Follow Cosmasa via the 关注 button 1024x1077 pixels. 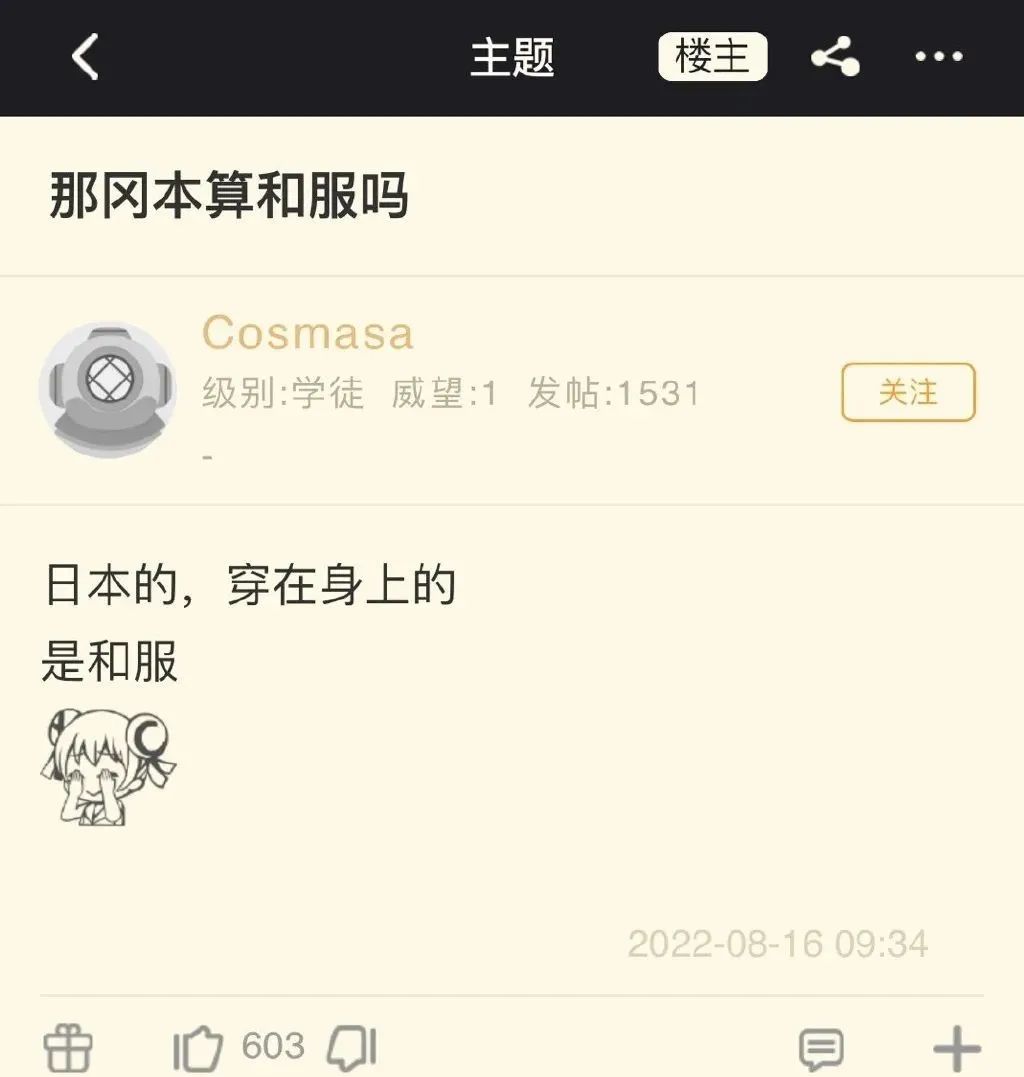point(908,393)
